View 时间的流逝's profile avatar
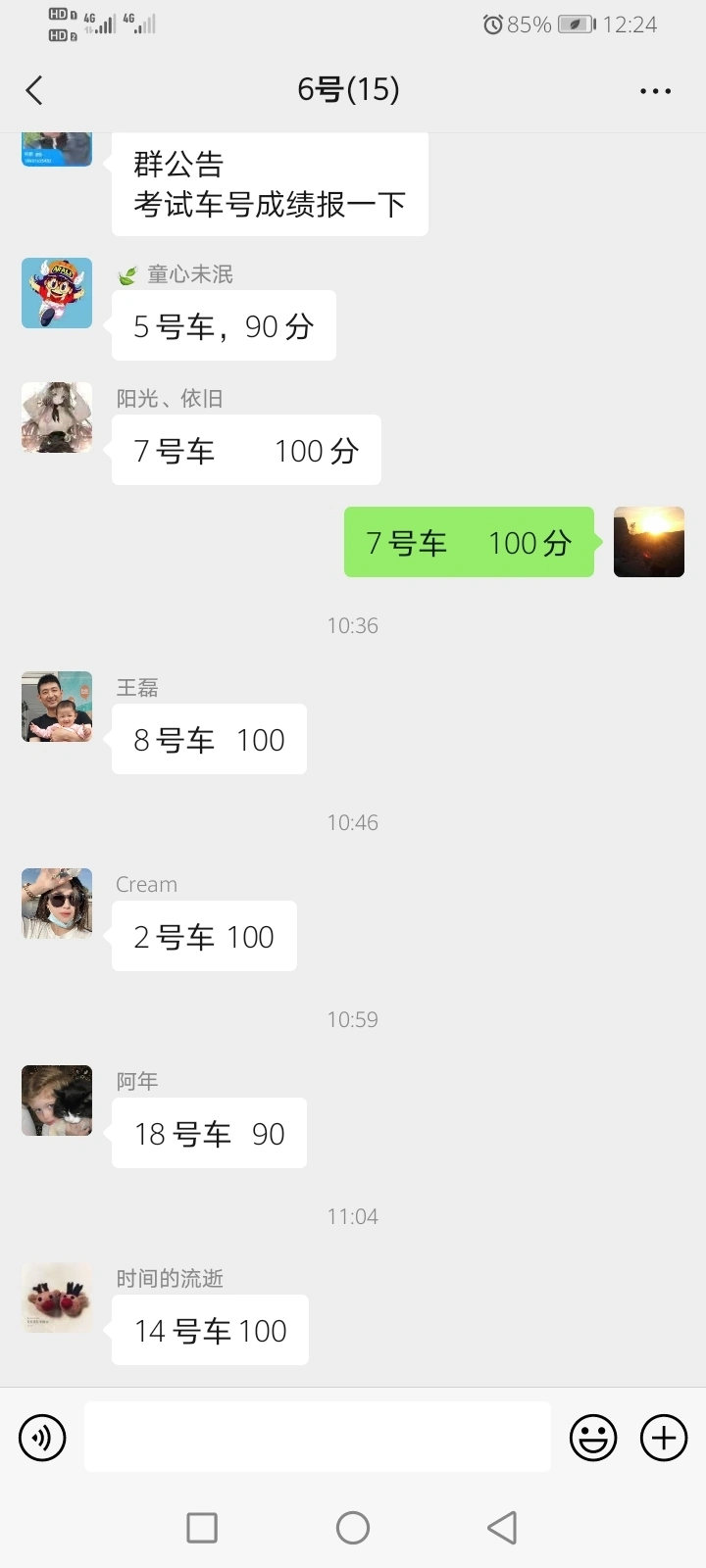Viewport: 706px width, 1568px height. click(x=57, y=1298)
